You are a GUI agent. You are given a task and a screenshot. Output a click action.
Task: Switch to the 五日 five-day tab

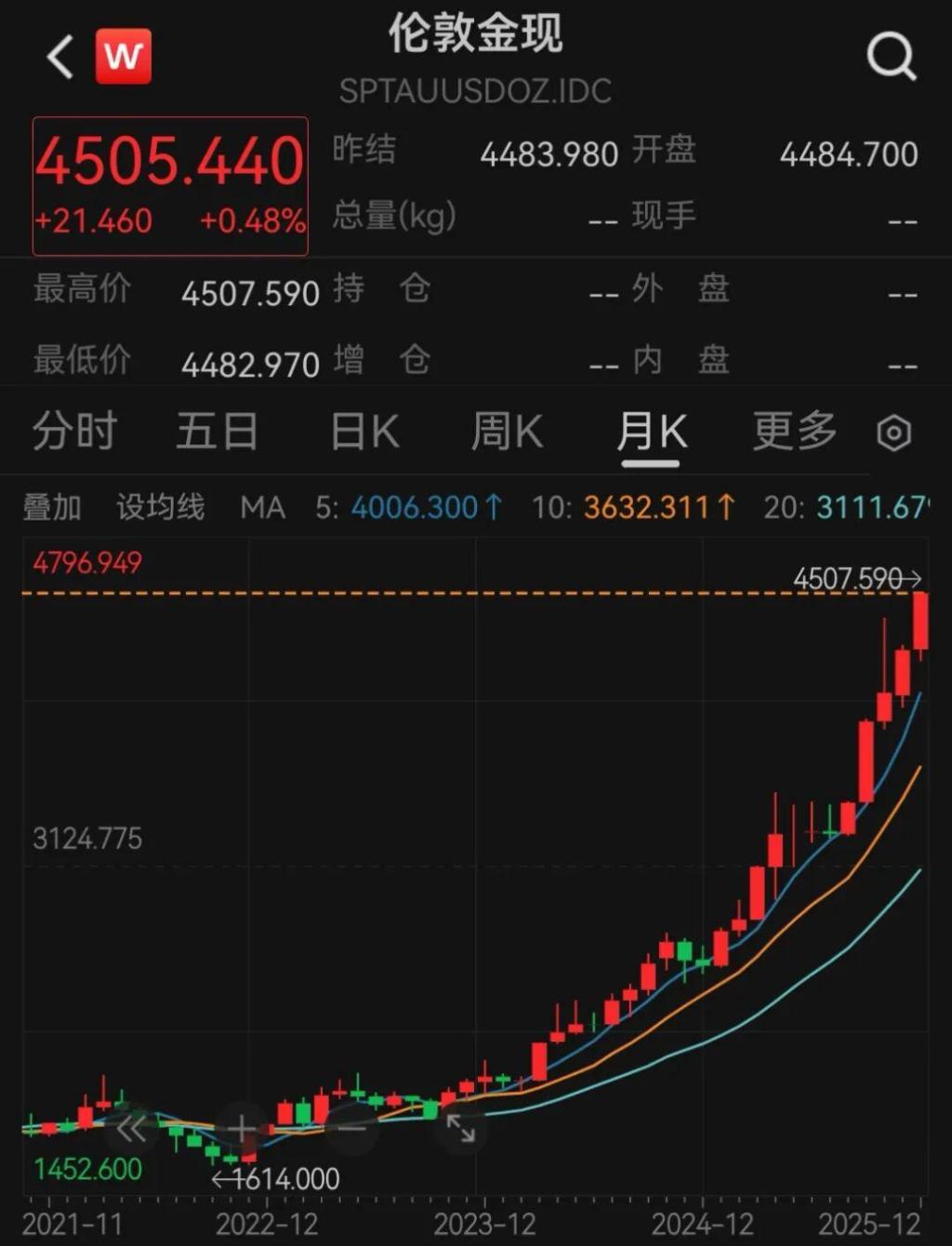tap(217, 431)
